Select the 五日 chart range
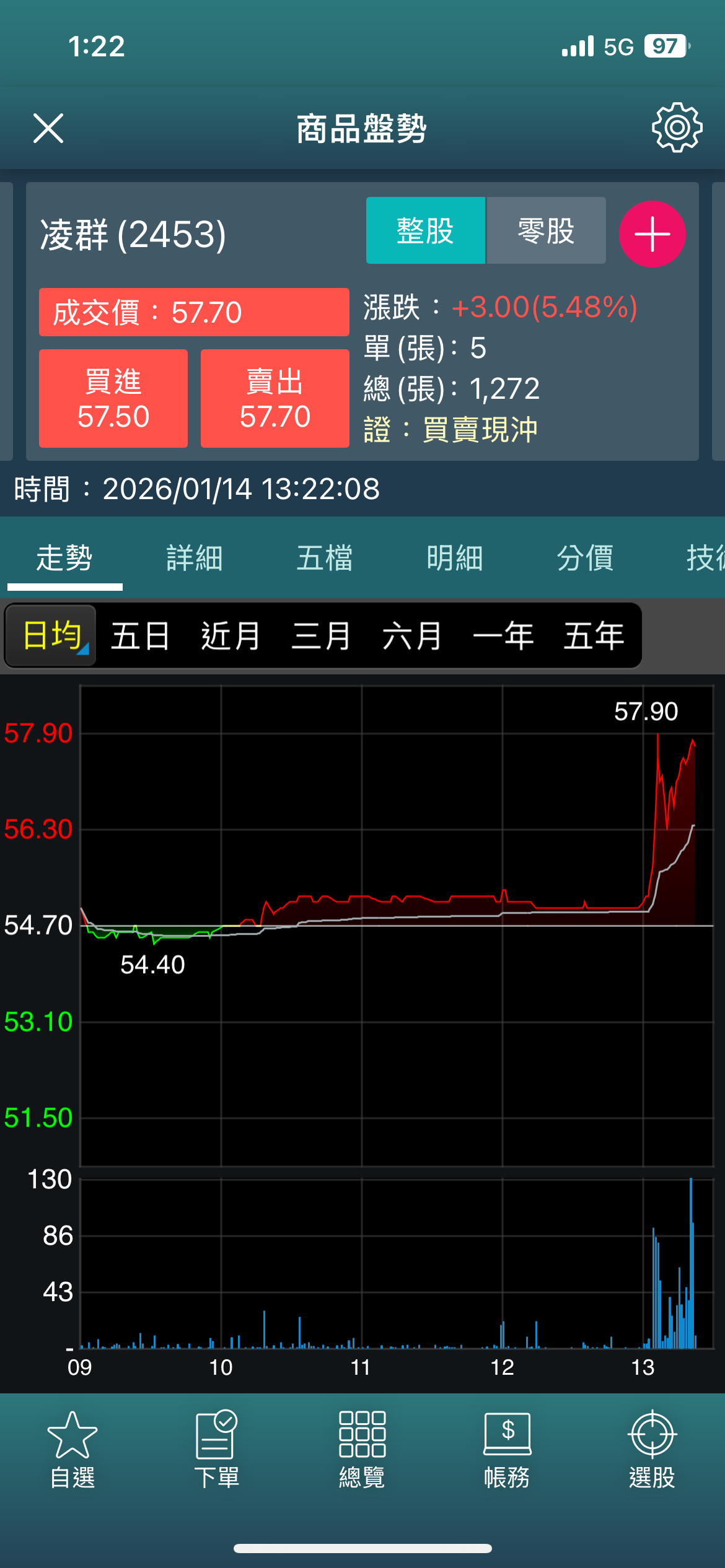Image resolution: width=725 pixels, height=1568 pixels. 141,636
